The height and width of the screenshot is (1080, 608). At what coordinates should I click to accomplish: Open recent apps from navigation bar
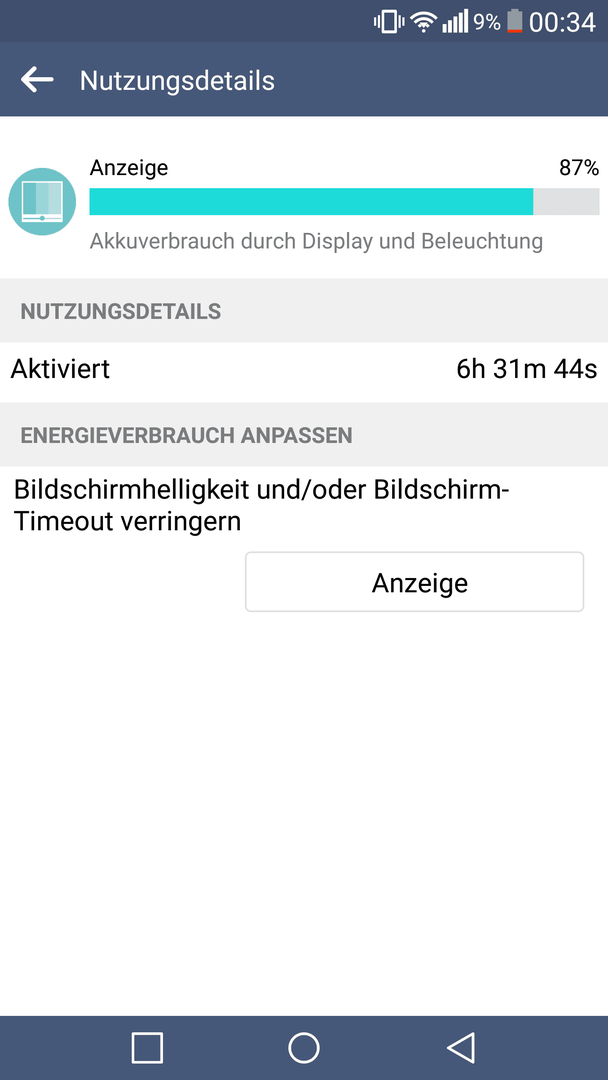(147, 1048)
